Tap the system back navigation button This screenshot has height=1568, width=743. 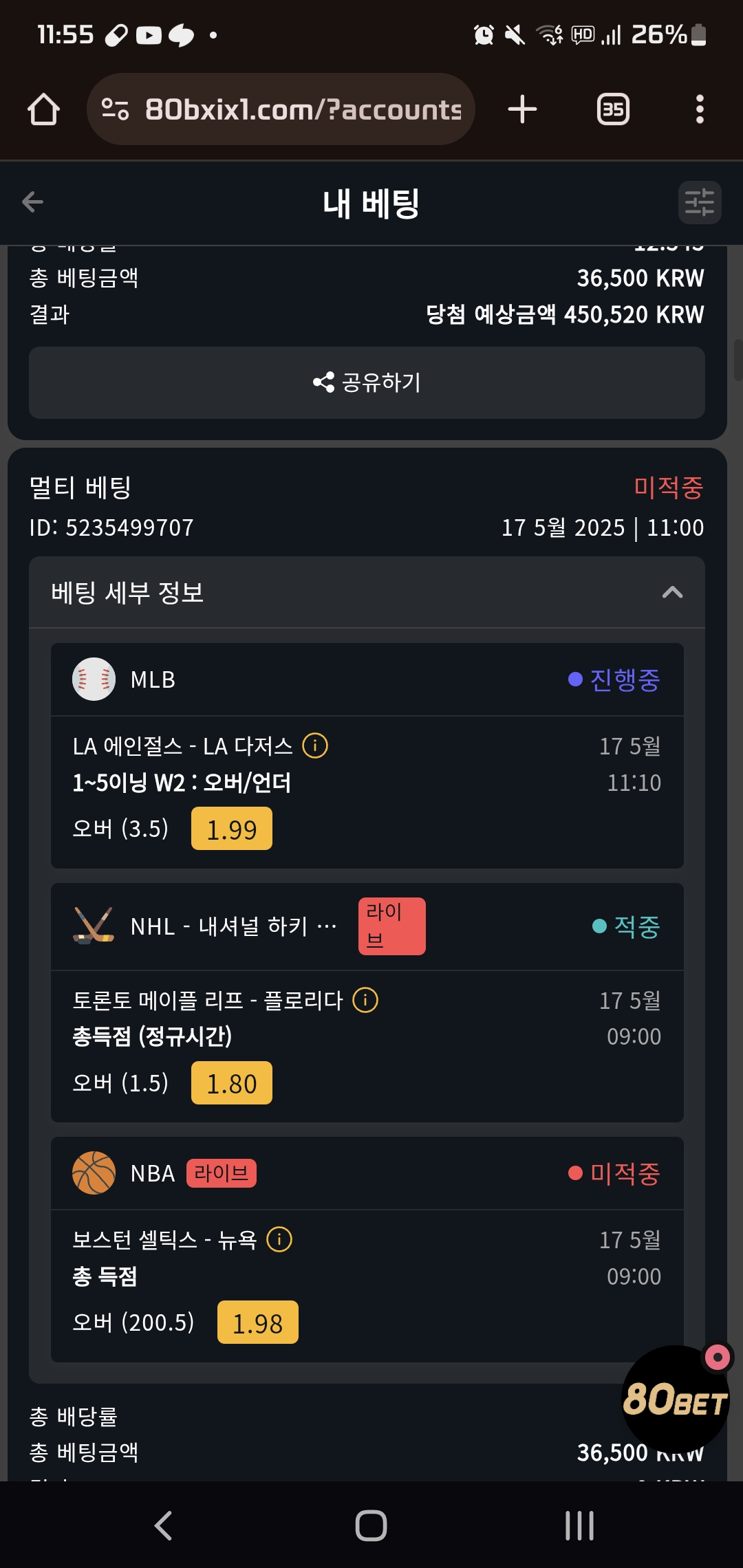pos(164,1525)
